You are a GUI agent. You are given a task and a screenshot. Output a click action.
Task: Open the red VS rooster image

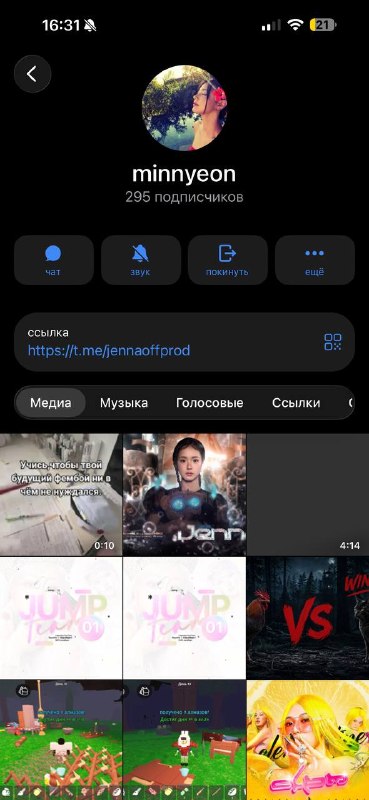308,618
